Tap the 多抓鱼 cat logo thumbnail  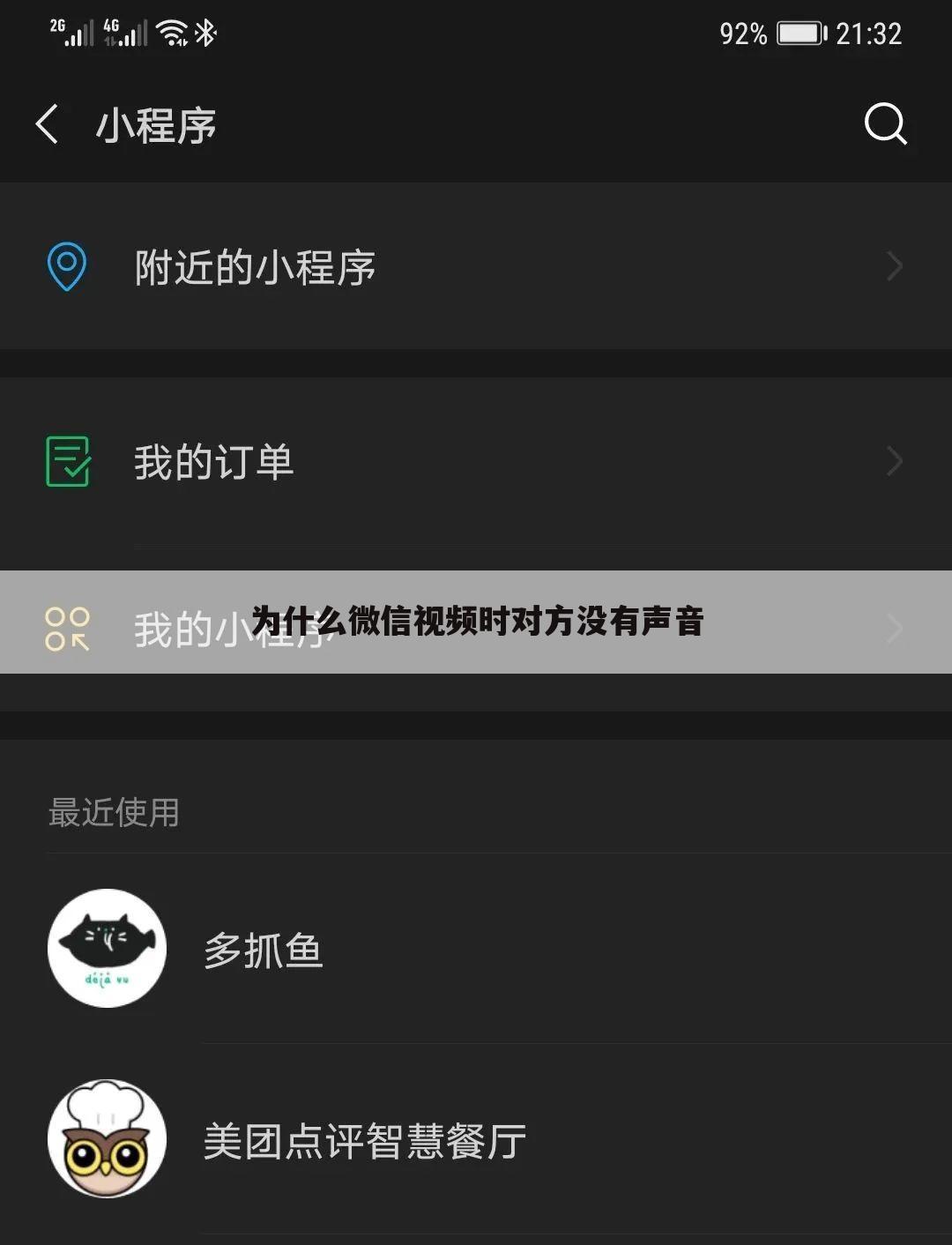coord(106,949)
